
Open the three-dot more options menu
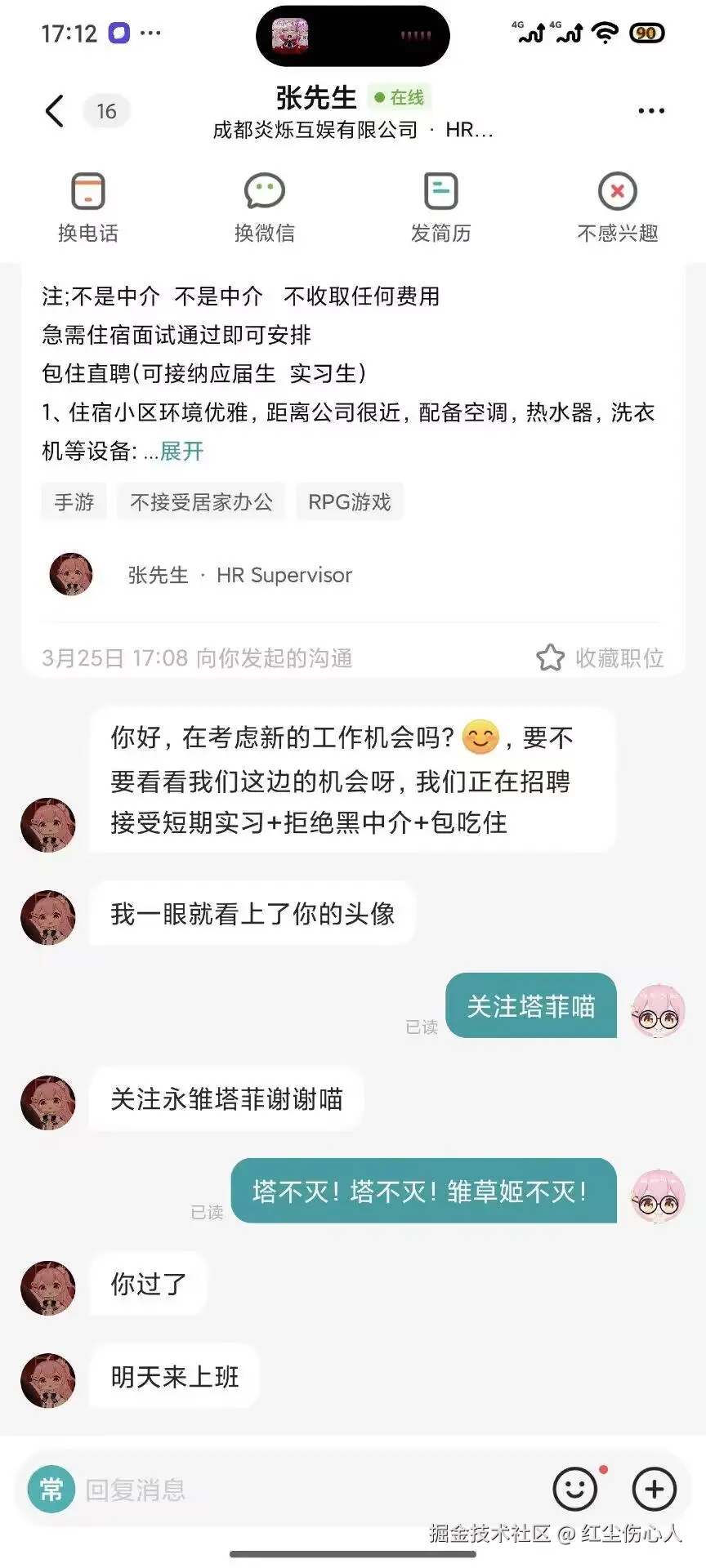(x=651, y=110)
